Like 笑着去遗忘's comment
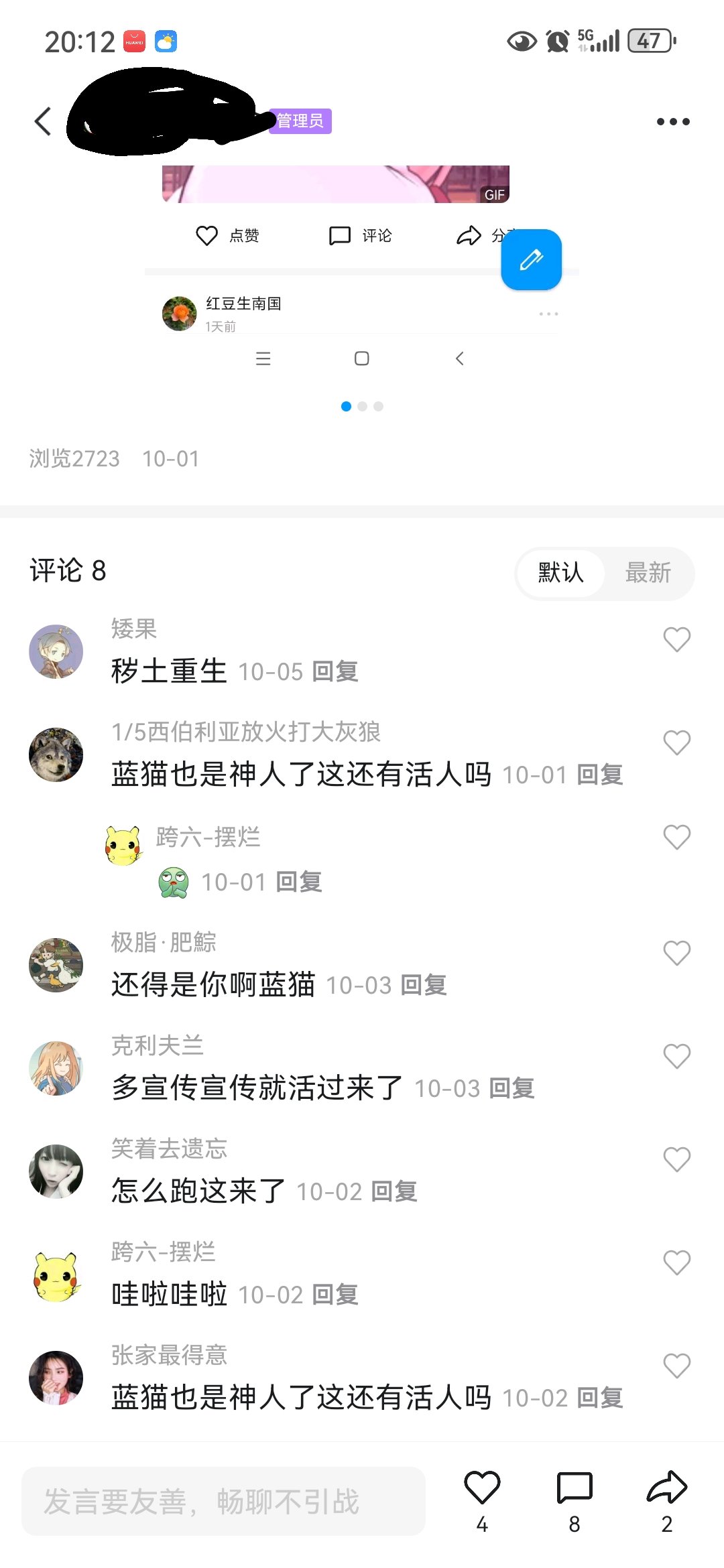The image size is (724, 1568). (x=676, y=1159)
